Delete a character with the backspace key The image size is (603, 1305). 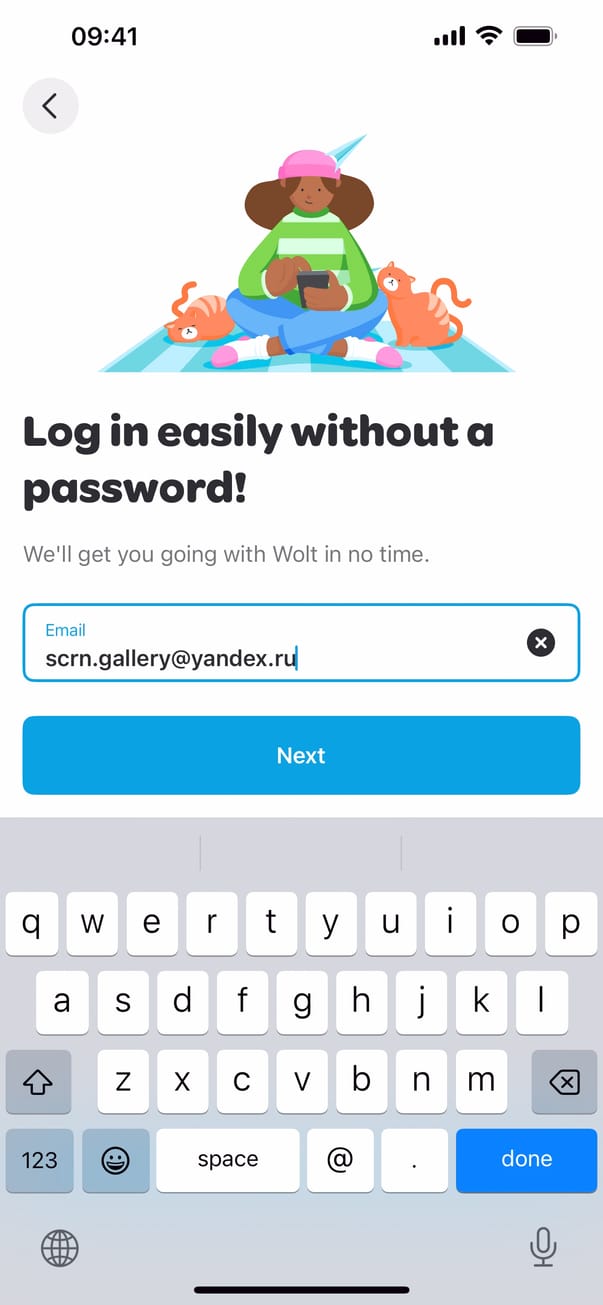click(x=564, y=1081)
